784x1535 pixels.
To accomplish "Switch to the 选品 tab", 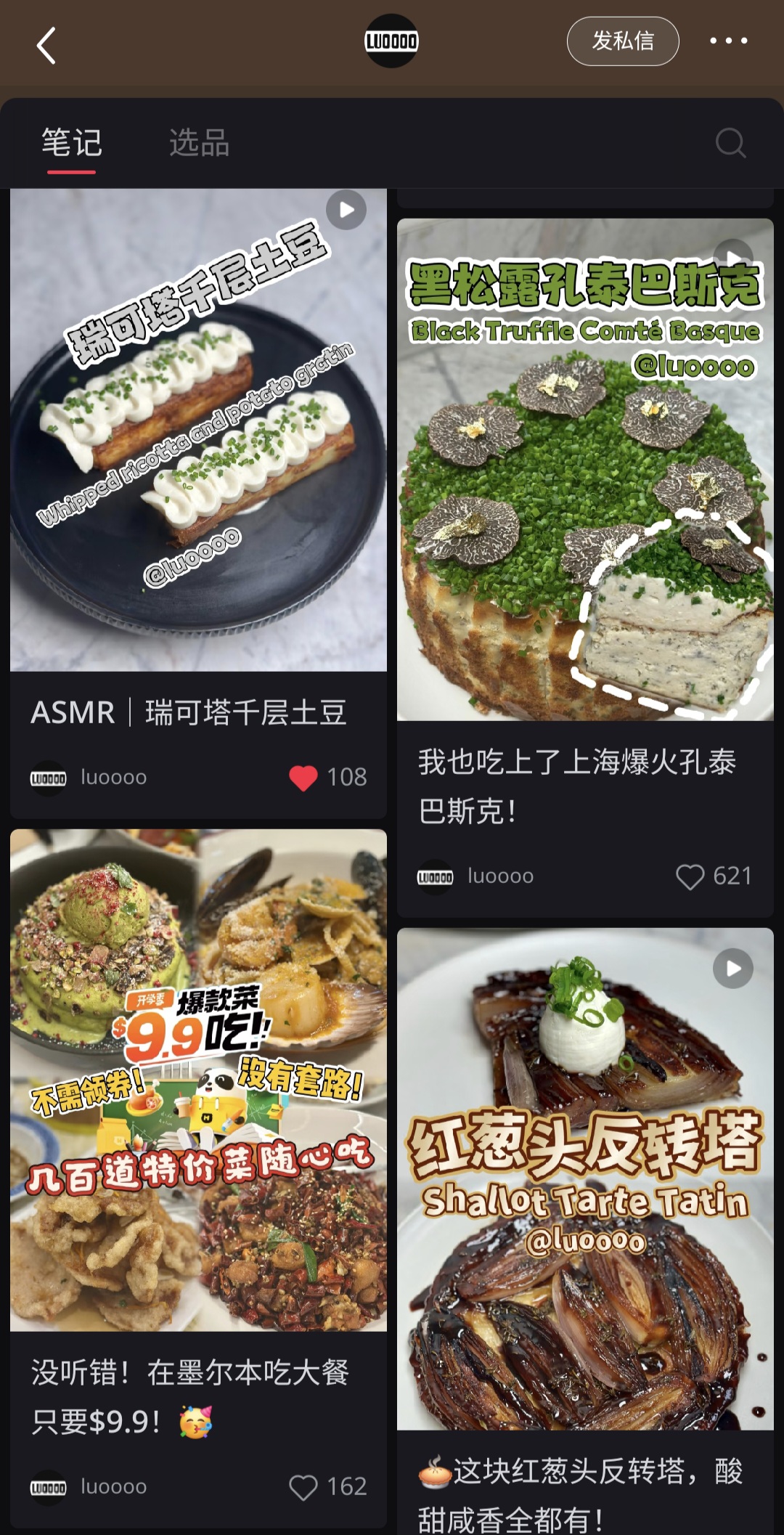I will pos(199,142).
